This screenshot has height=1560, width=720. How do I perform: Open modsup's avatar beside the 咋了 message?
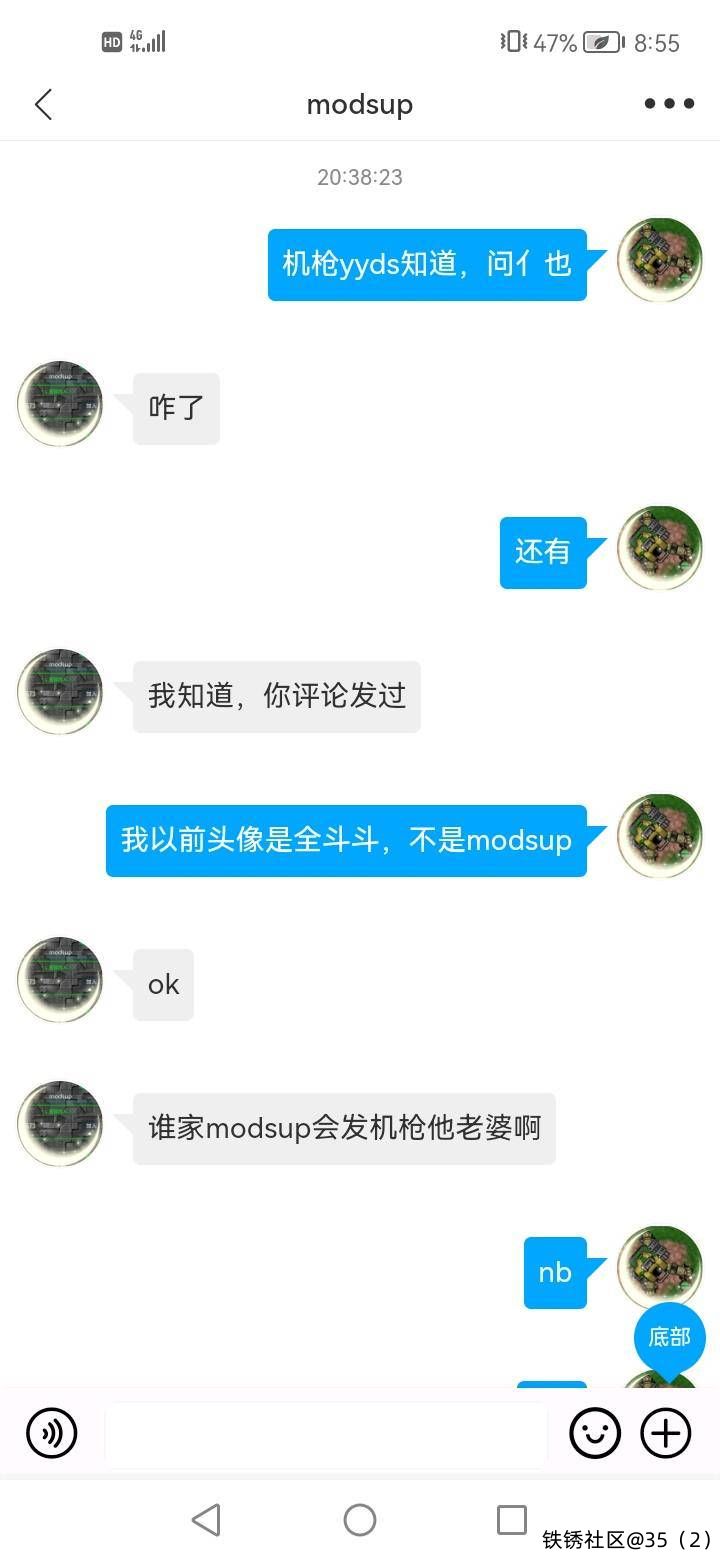click(x=60, y=404)
